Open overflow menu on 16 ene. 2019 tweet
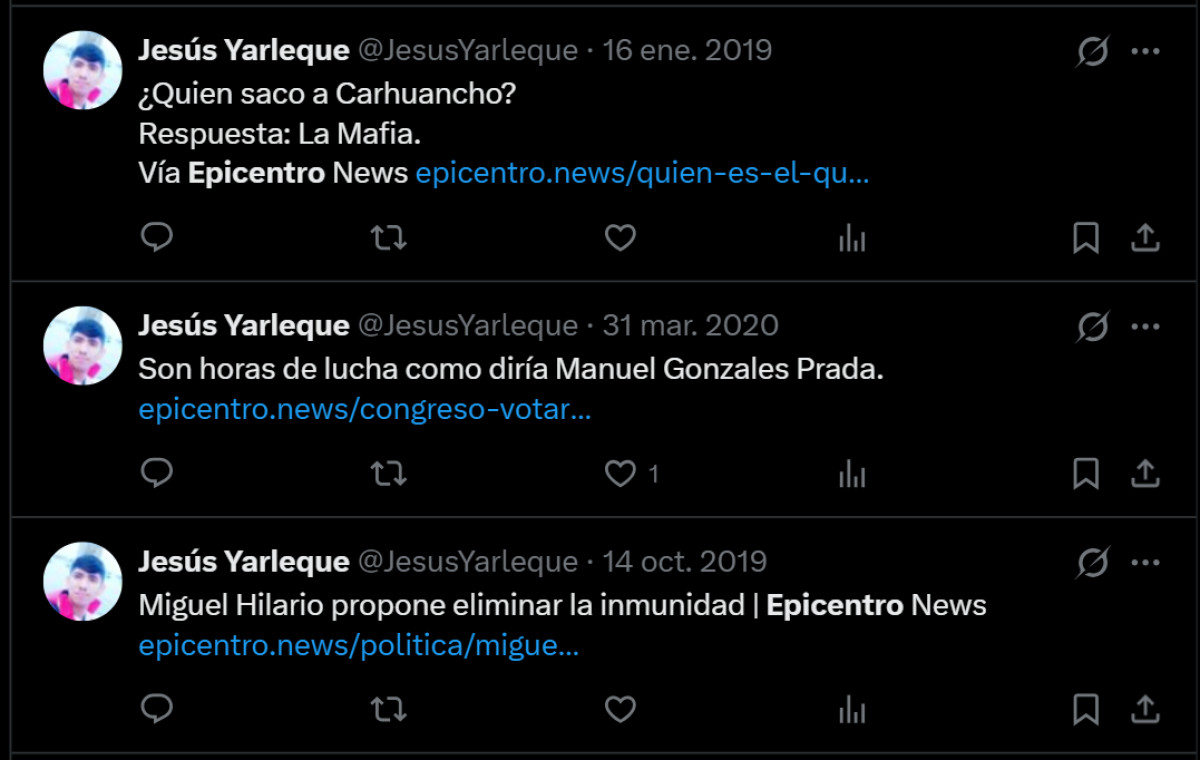The width and height of the screenshot is (1200, 760). click(1145, 51)
